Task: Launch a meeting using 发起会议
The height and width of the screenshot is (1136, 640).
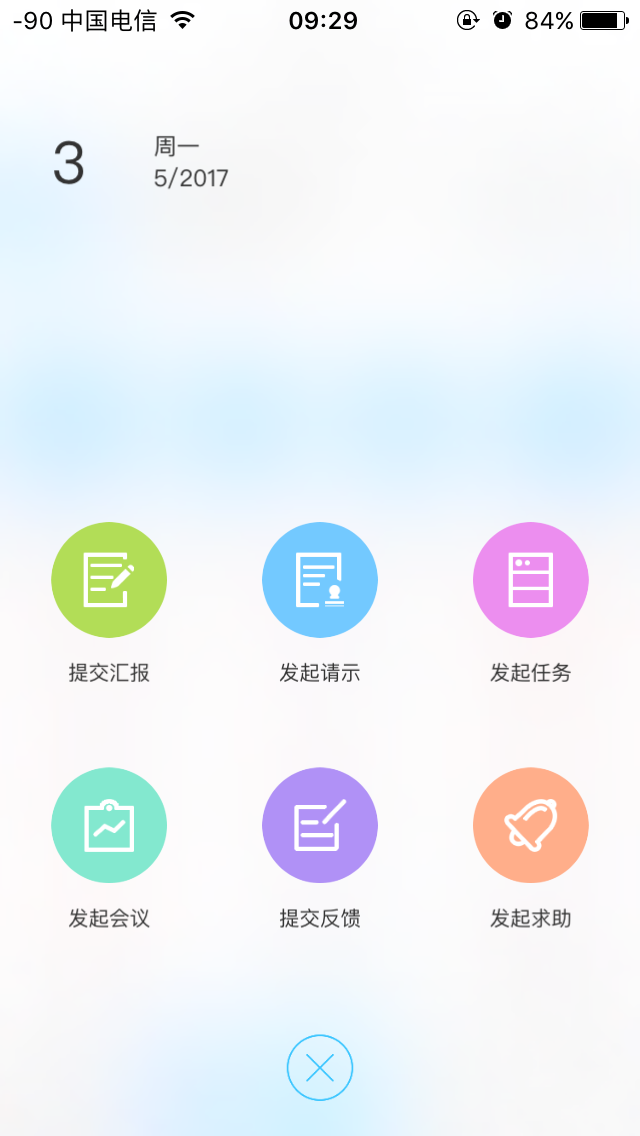Action: click(x=109, y=825)
